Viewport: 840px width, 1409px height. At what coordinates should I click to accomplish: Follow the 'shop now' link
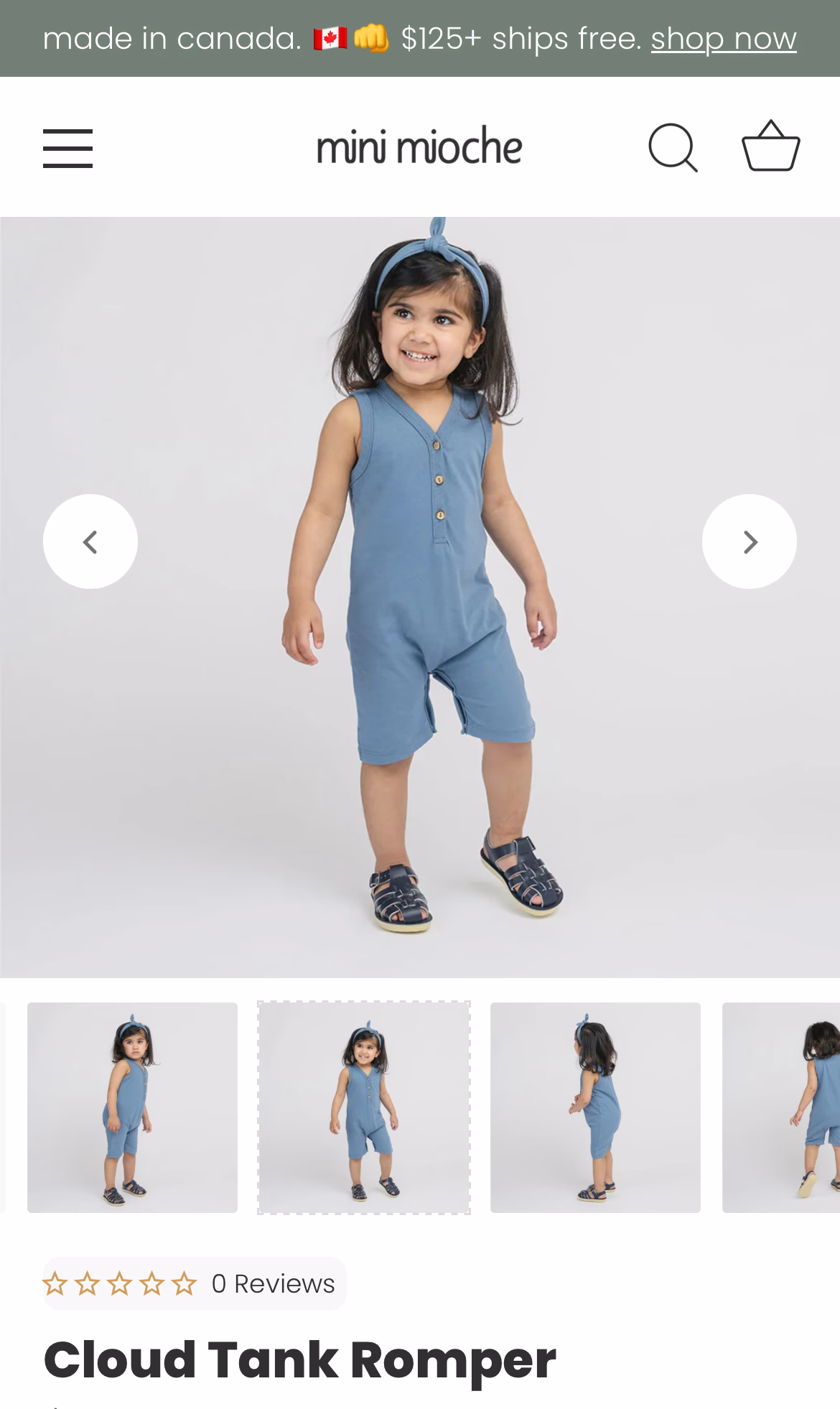[723, 39]
